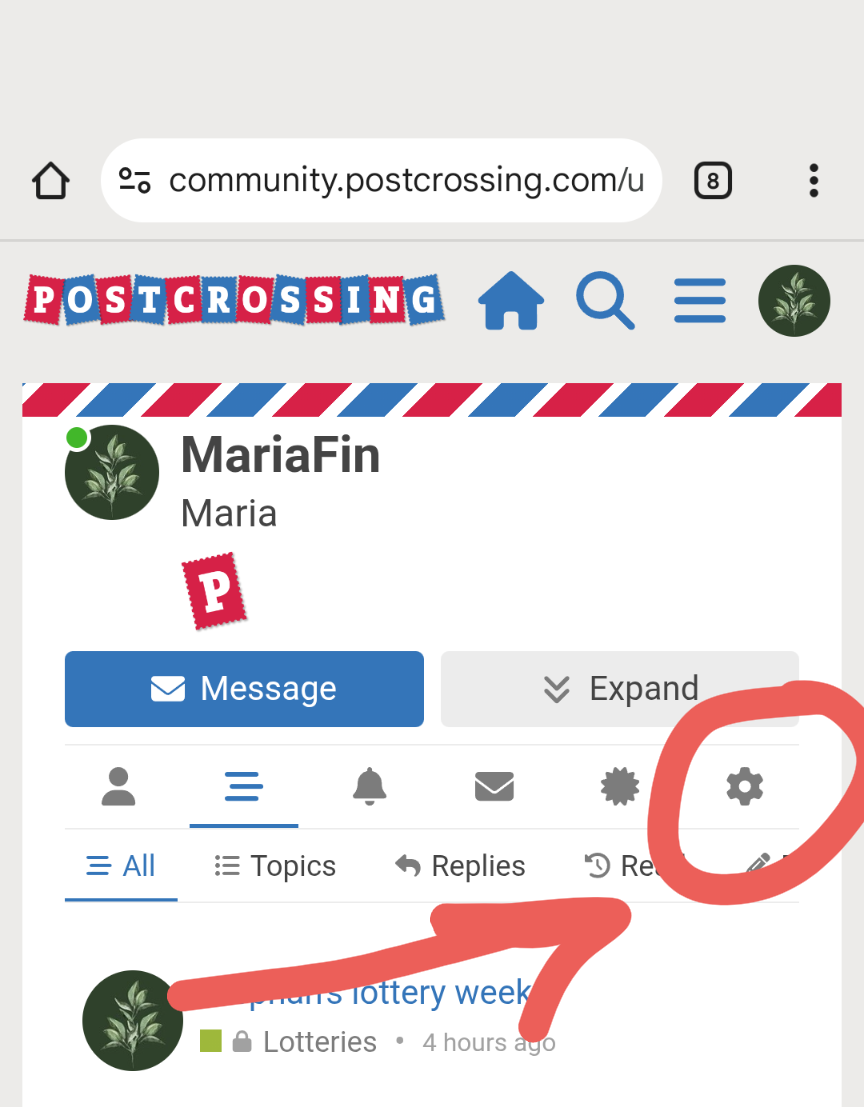Filter activity by Replies
This screenshot has height=1107, width=864.
click(460, 866)
